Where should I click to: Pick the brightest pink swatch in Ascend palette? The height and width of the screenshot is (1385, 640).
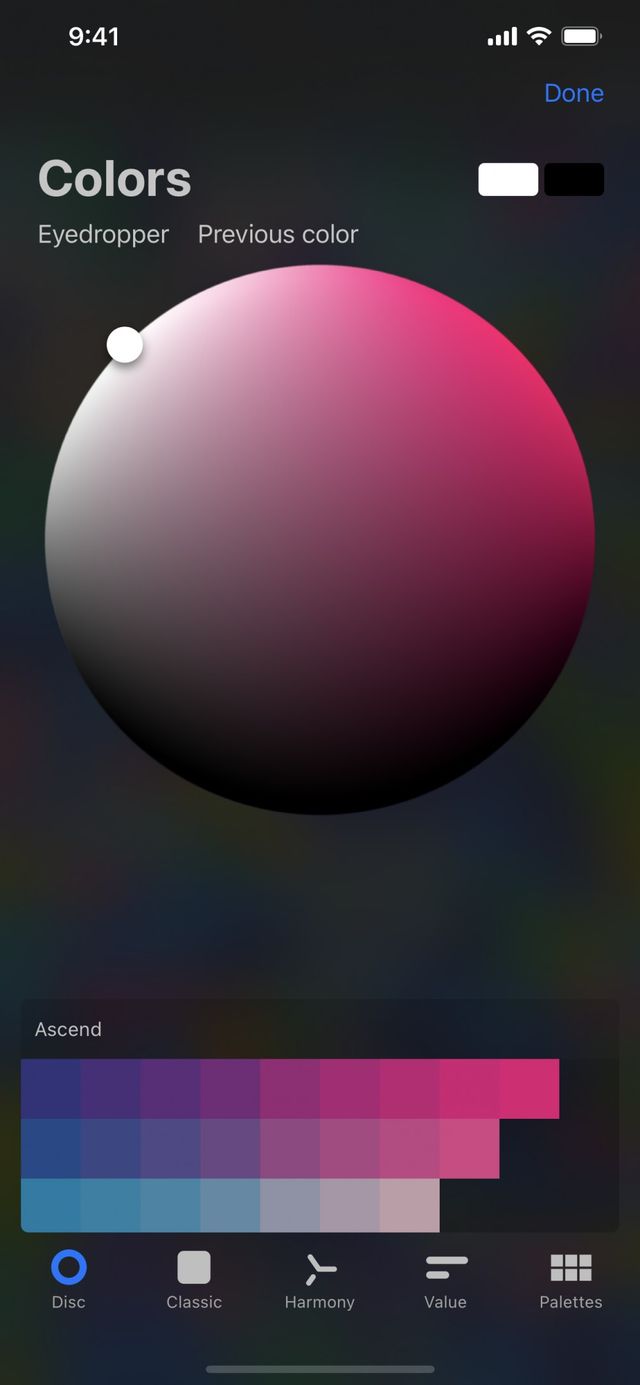[x=529, y=1088]
